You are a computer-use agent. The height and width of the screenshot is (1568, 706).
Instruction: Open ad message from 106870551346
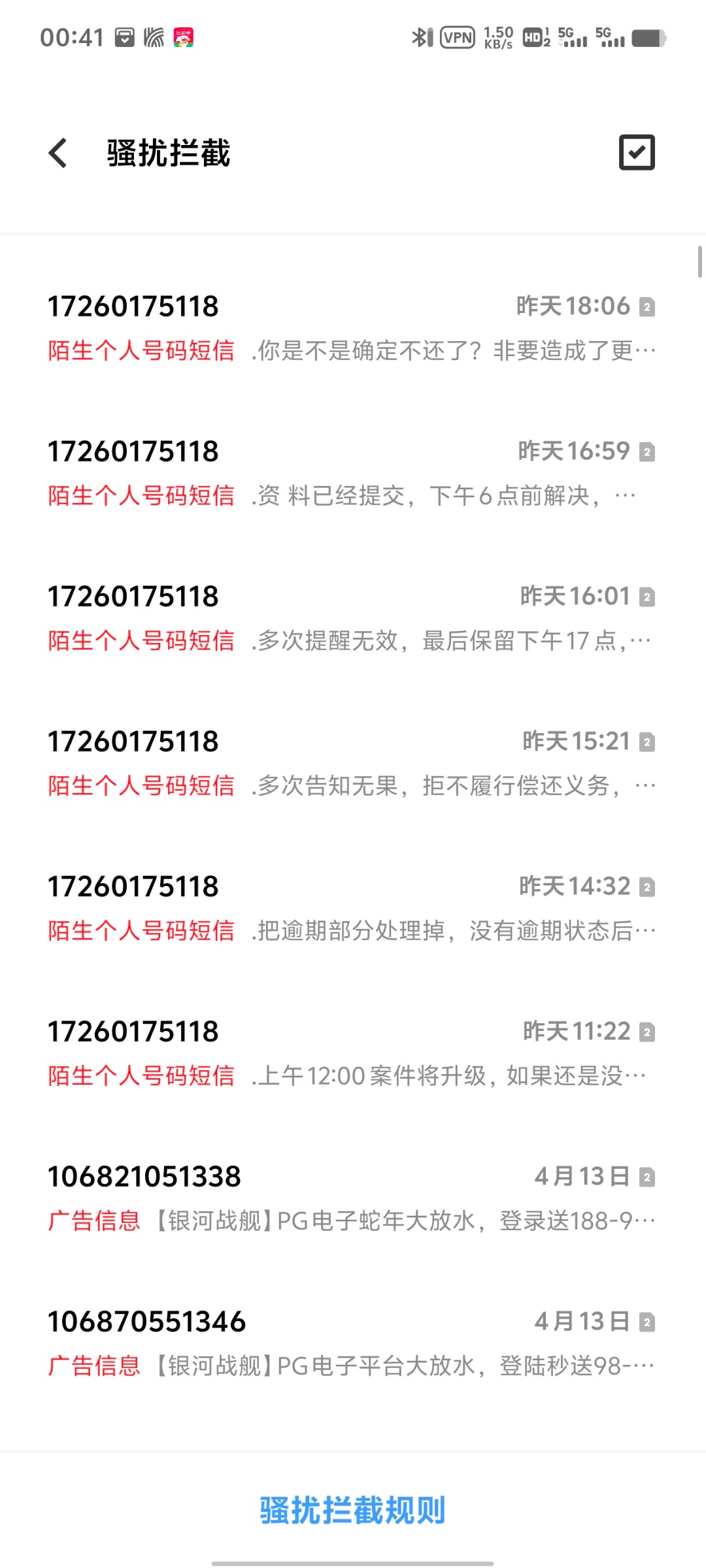(352, 1343)
